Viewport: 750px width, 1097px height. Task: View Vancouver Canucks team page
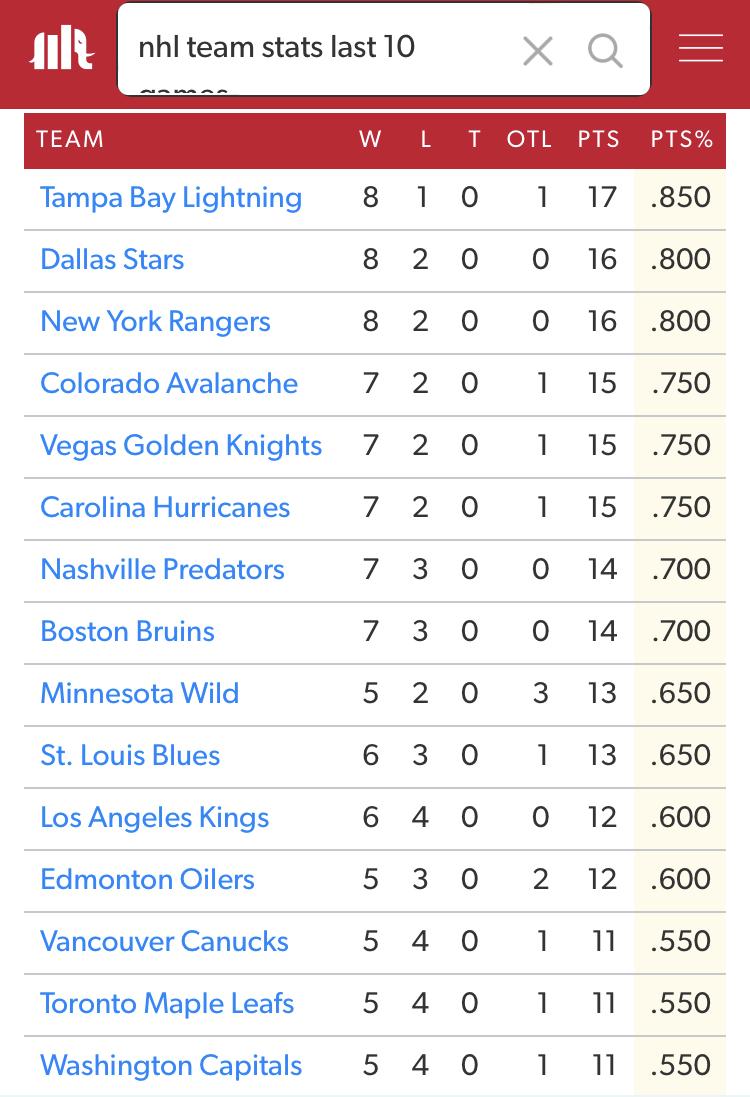click(x=164, y=941)
